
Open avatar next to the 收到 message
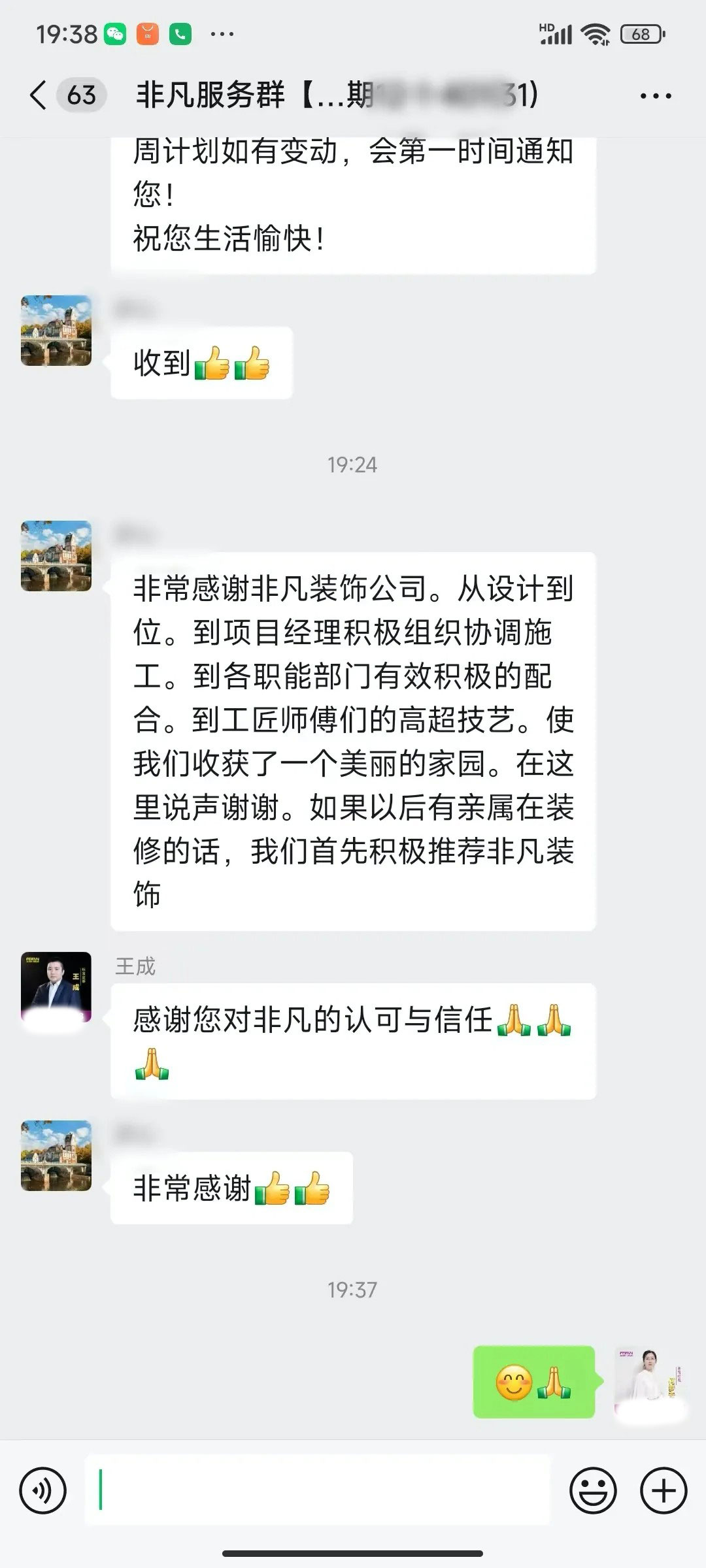coord(56,331)
